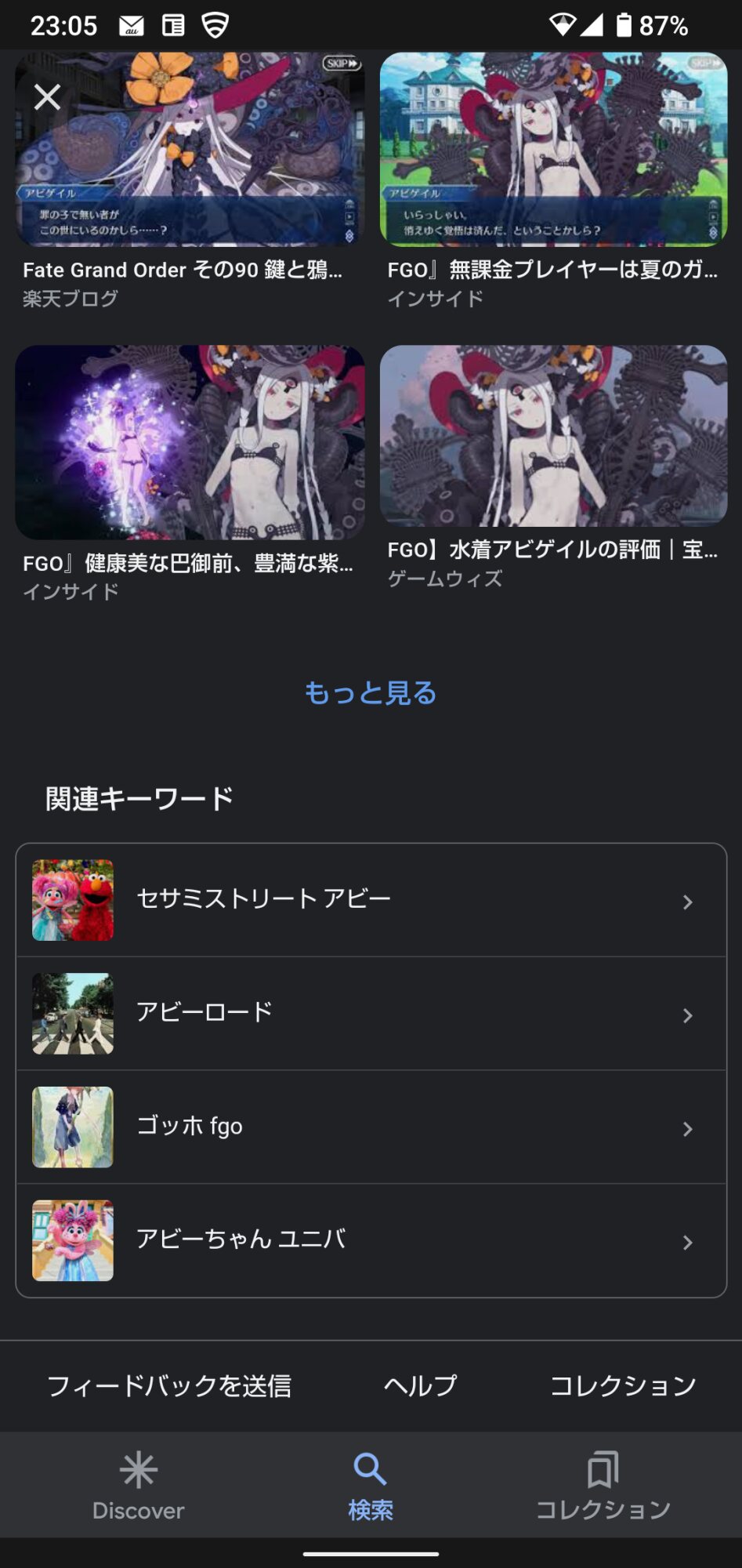Switch to the コレクション bottom tab

[603, 1485]
